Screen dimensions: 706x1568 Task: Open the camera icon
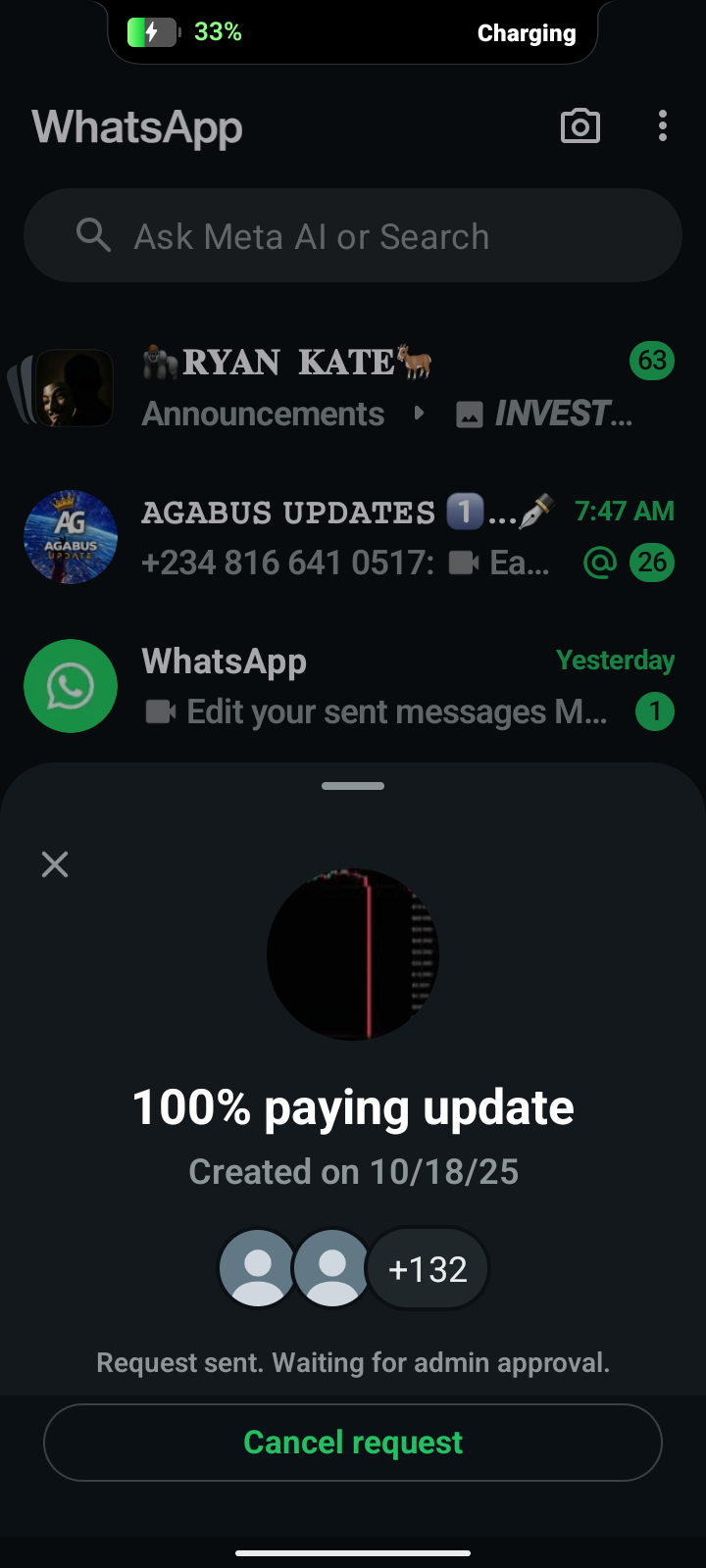tap(580, 126)
